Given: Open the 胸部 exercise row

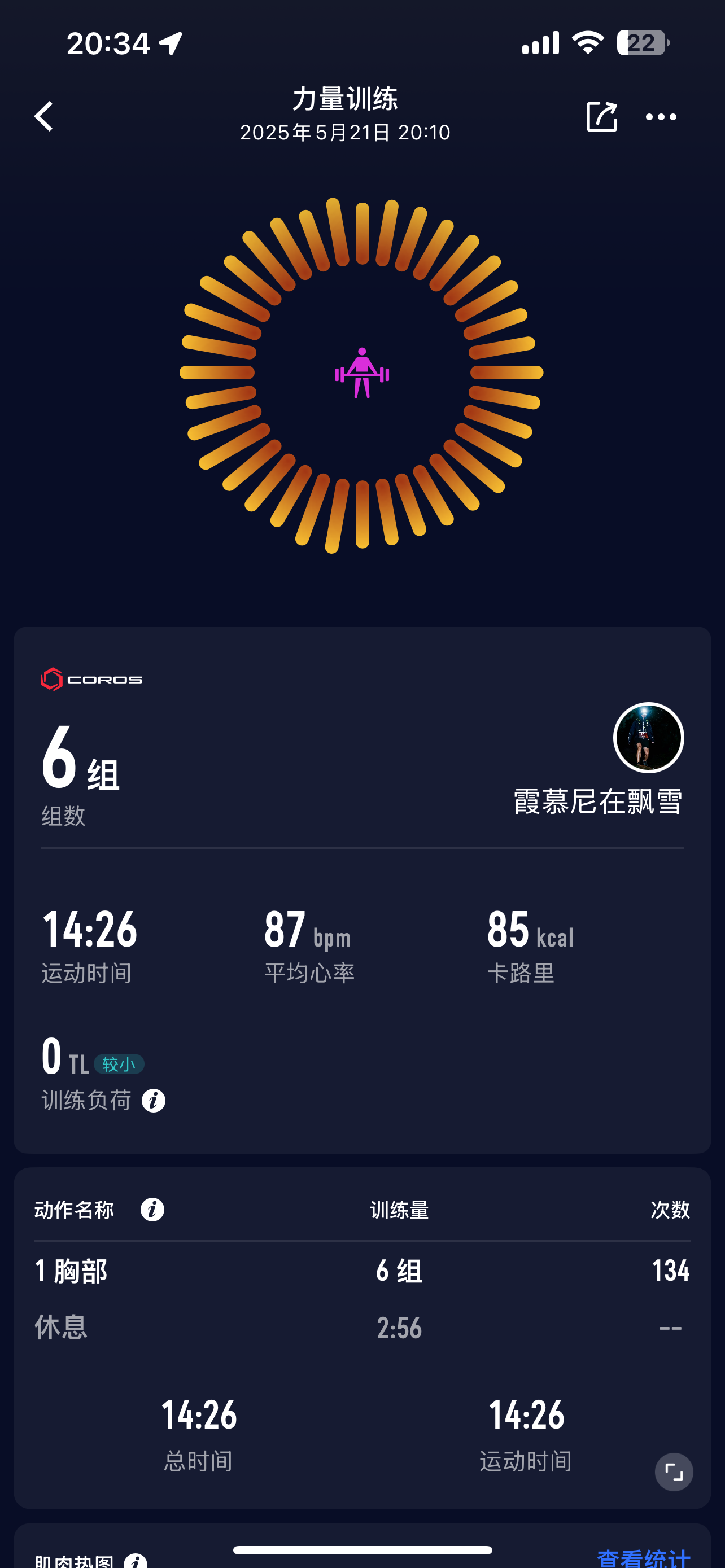Looking at the screenshot, I should click(x=362, y=1271).
